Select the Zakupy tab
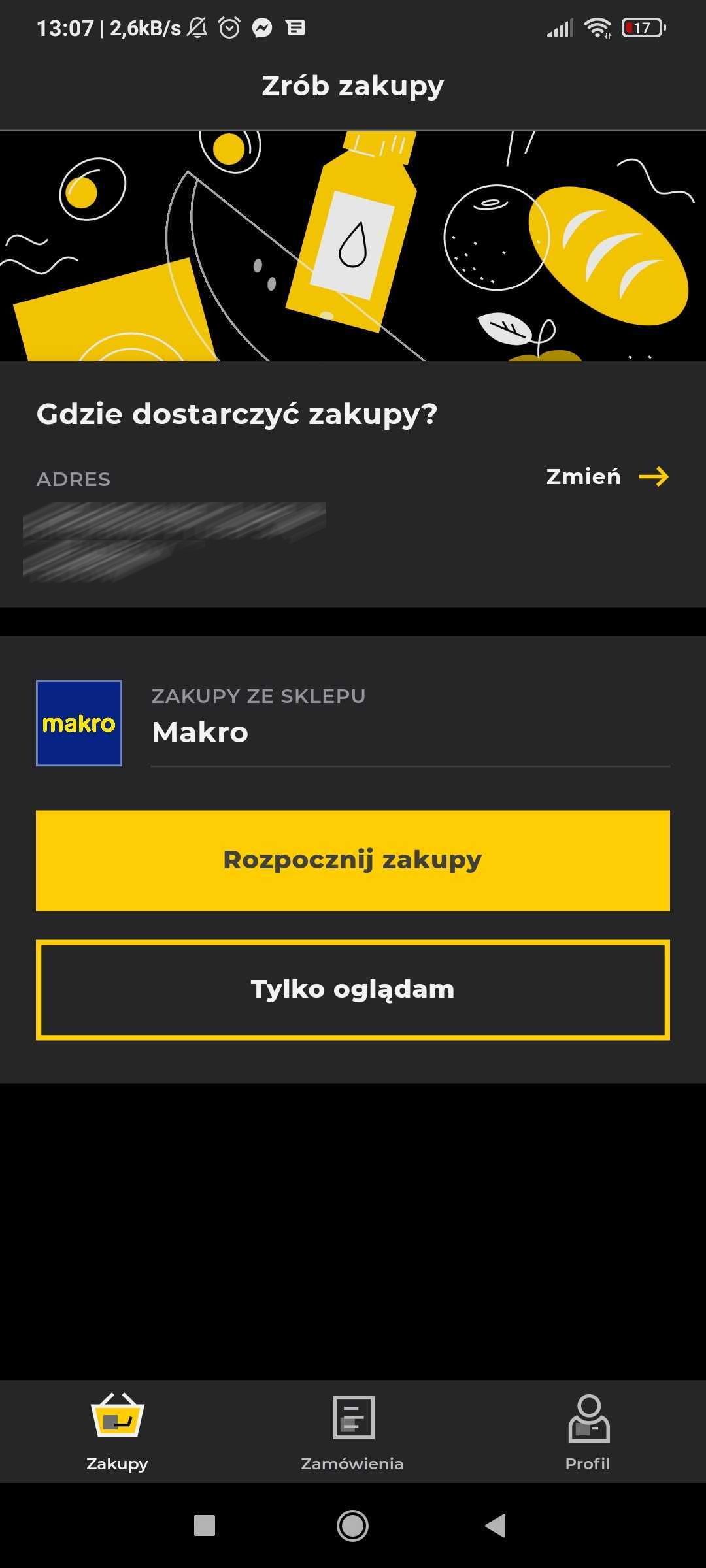 coord(117,1433)
